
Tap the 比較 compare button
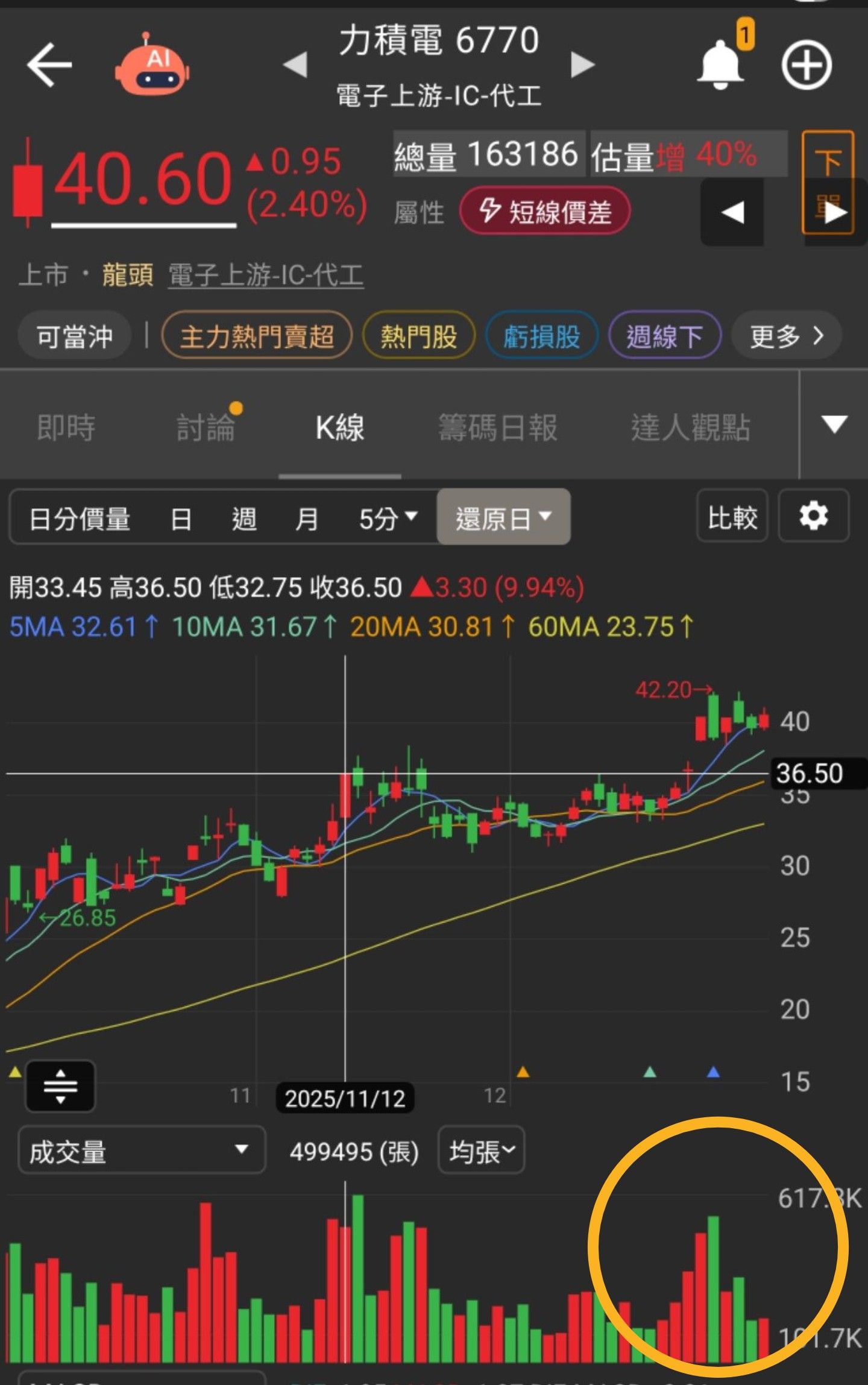click(732, 517)
